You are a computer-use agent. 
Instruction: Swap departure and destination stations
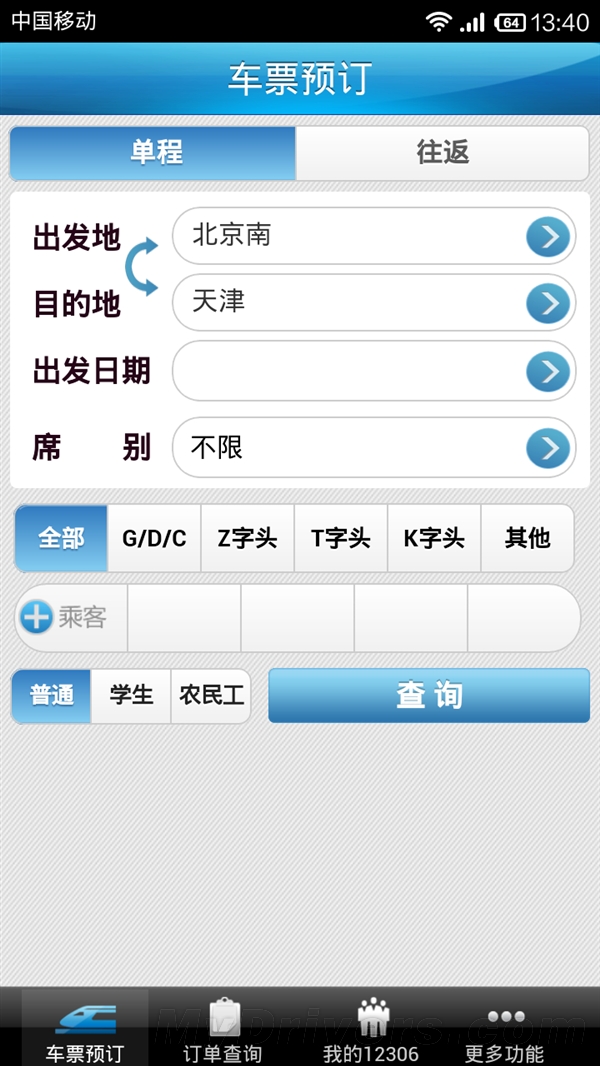(141, 268)
